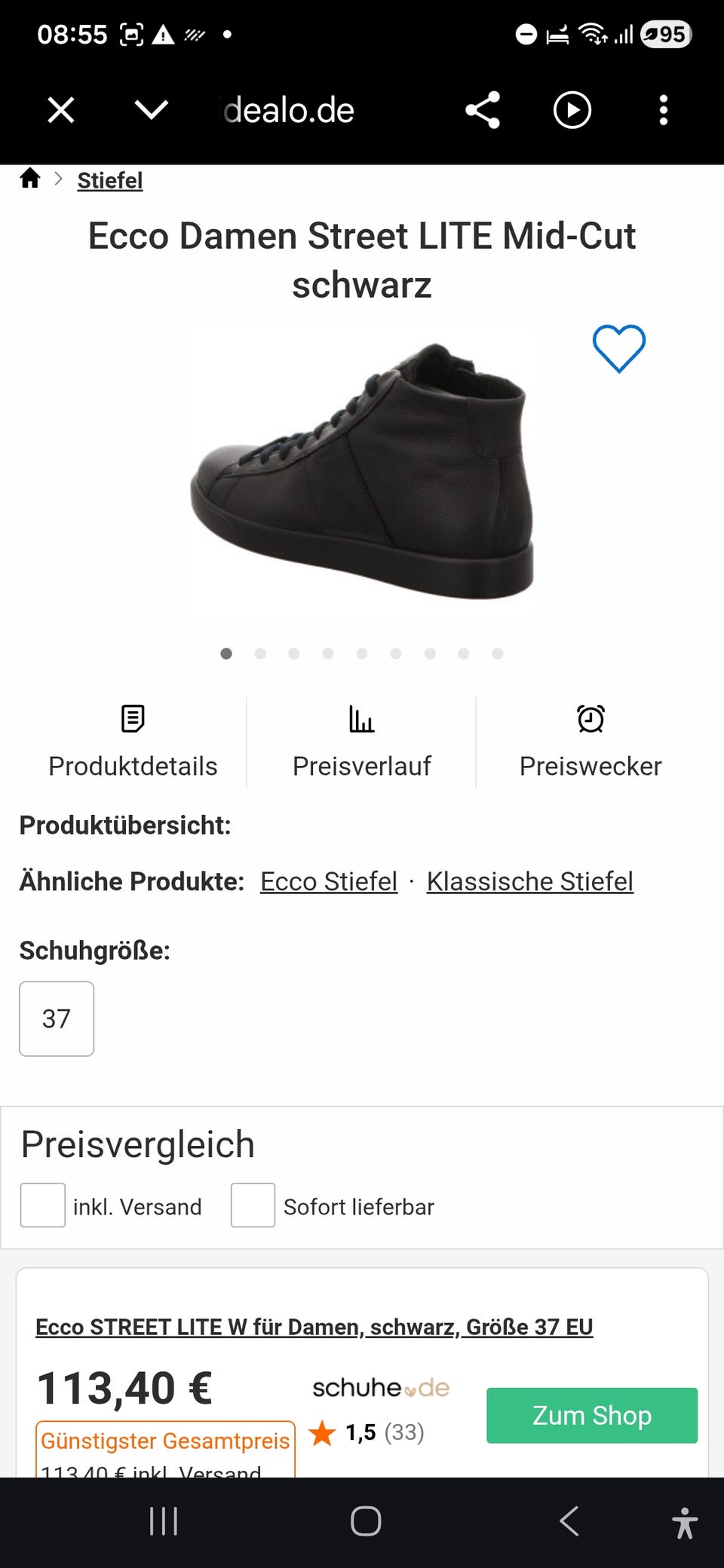Open the Stiefel breadcrumb category
Screen dimensions: 724x1568
109,180
